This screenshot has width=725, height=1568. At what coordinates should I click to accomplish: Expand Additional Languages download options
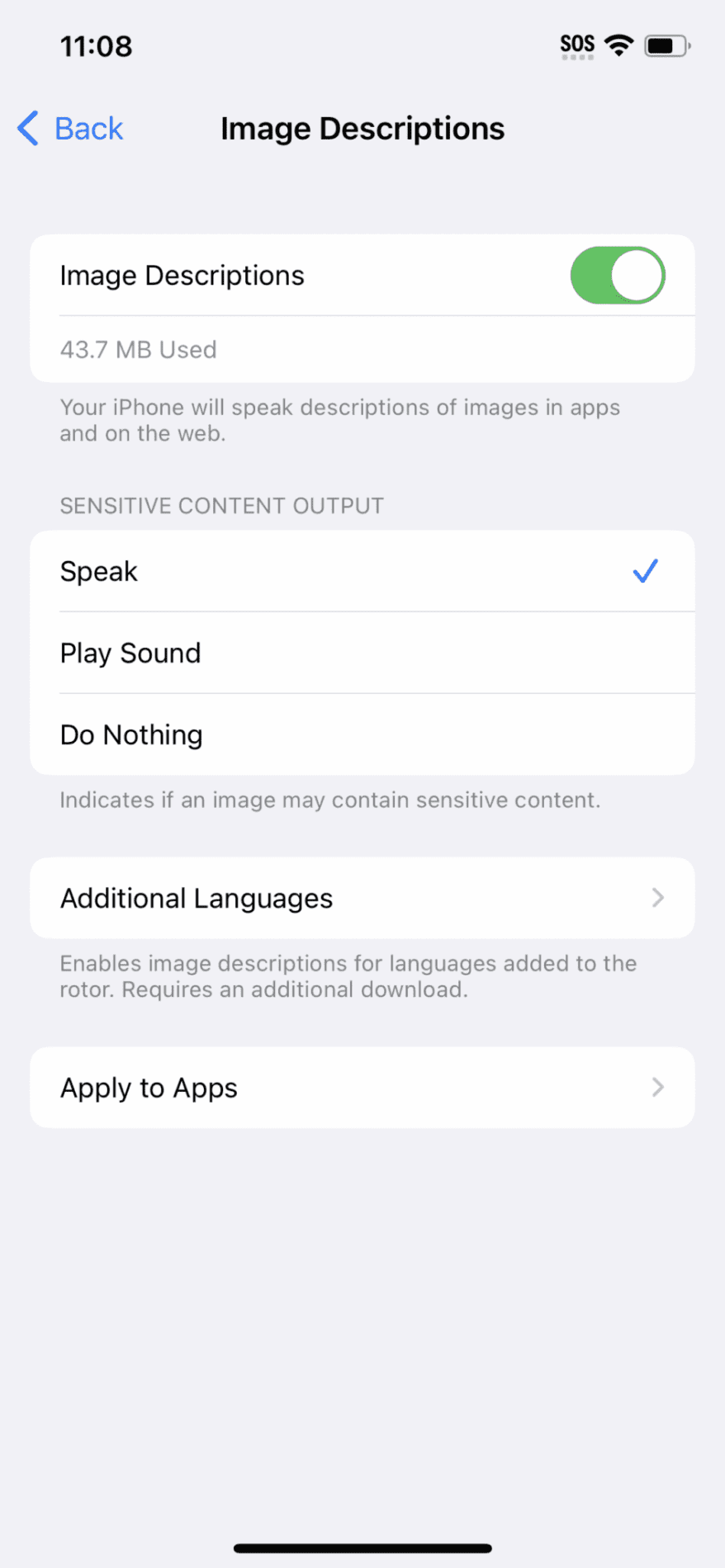pyautogui.click(x=362, y=898)
